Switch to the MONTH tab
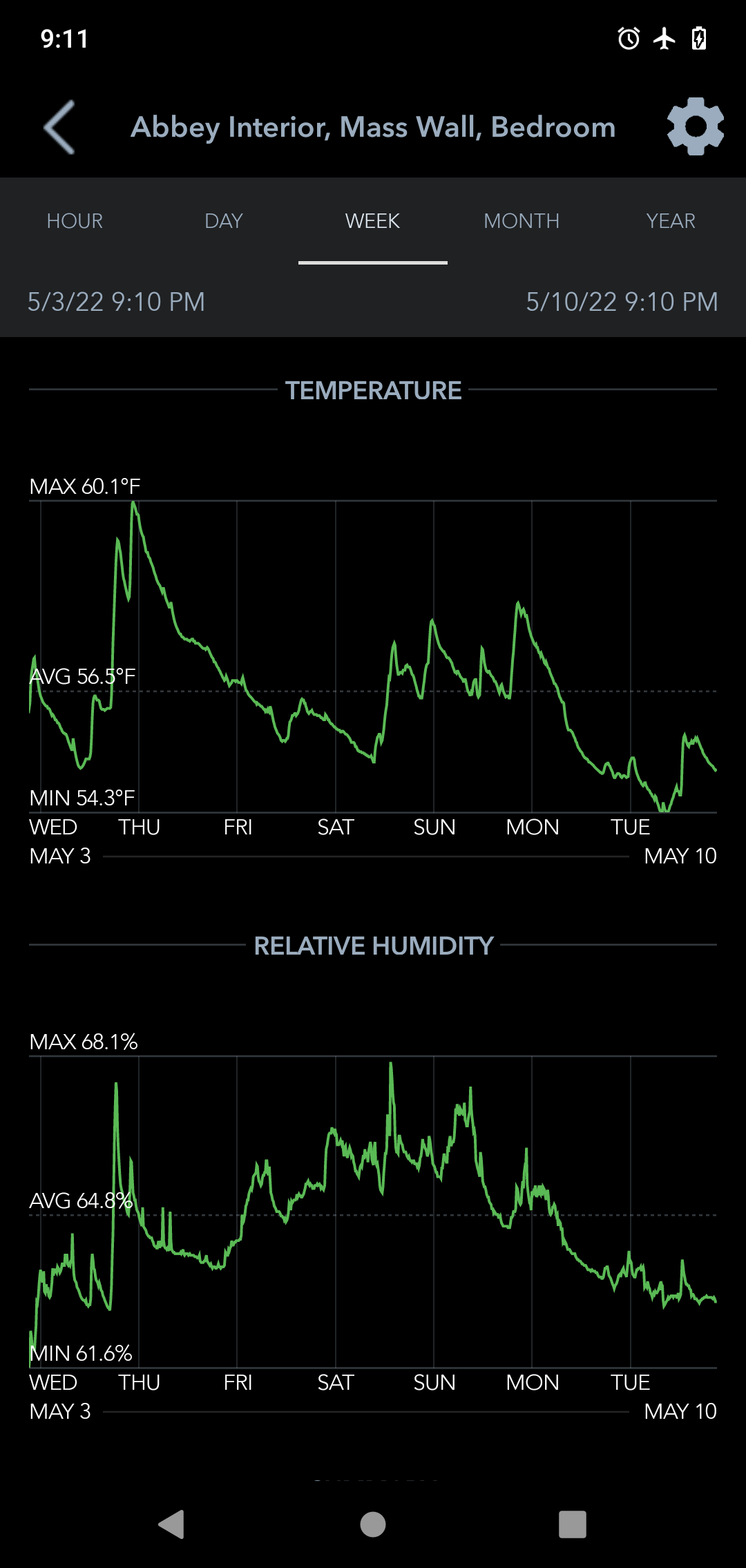 [x=522, y=221]
